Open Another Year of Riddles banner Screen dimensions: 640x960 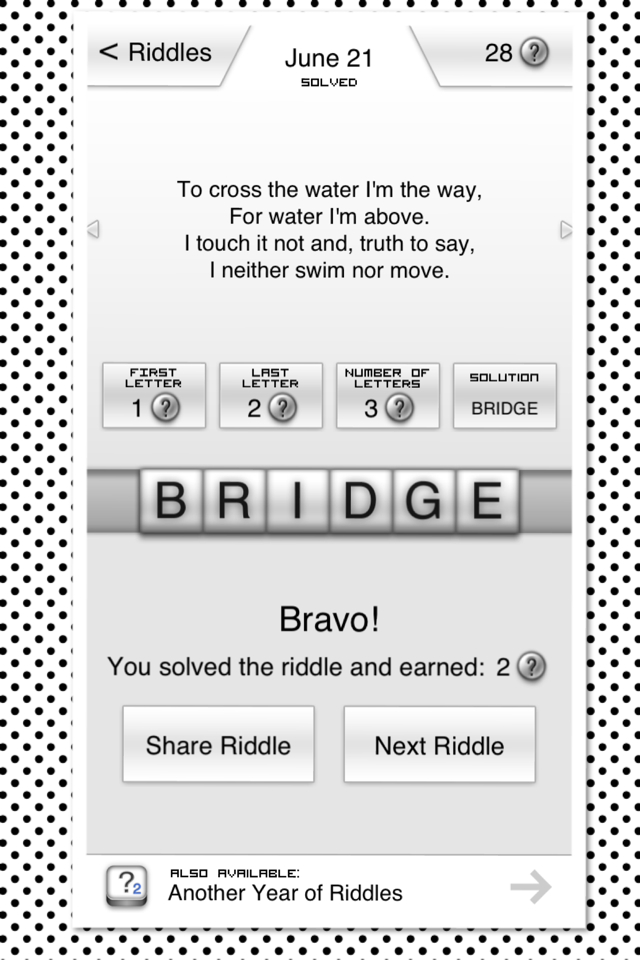click(x=329, y=887)
